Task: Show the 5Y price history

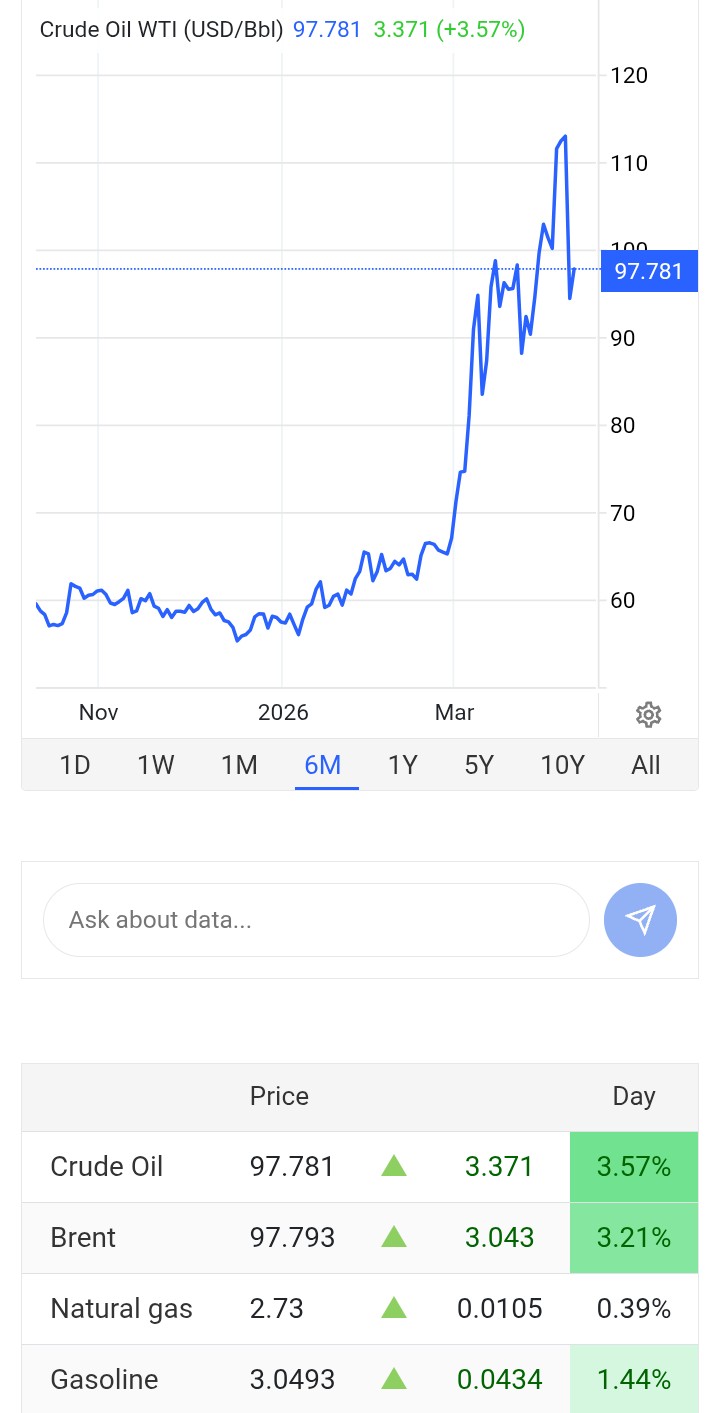Action: (x=479, y=765)
